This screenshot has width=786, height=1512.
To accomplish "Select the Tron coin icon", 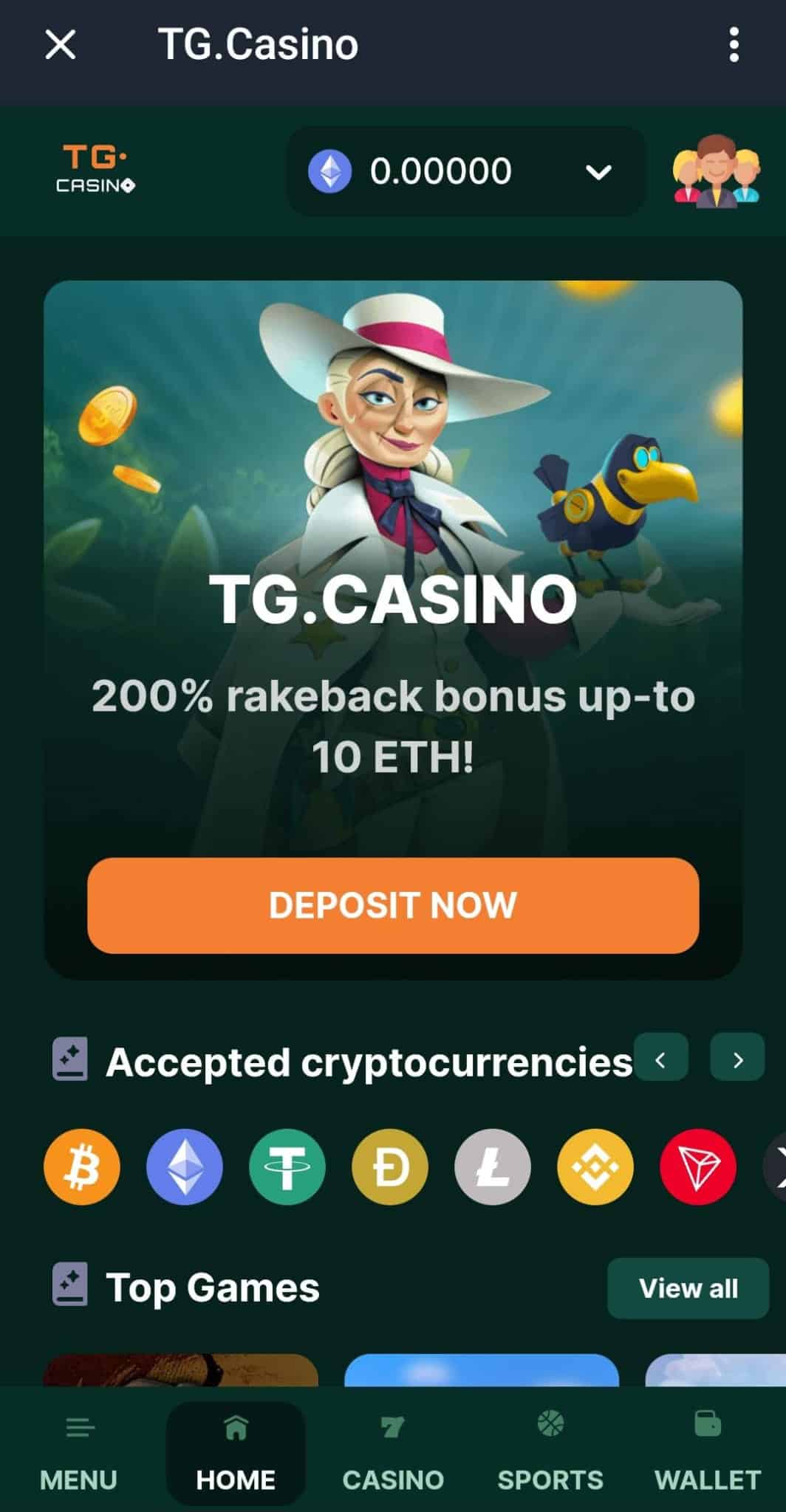I will [x=697, y=1166].
